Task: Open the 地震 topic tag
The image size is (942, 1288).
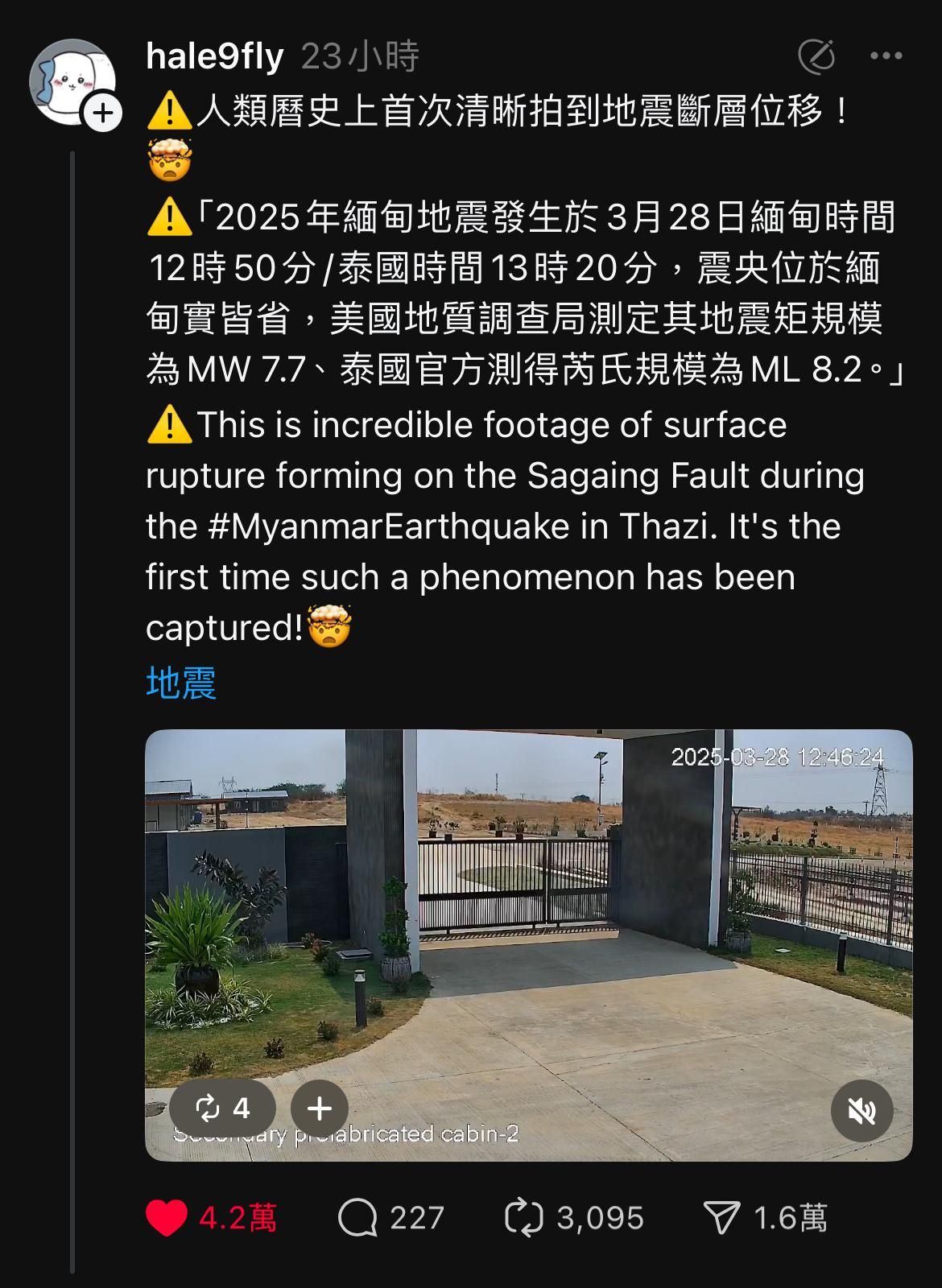Action: point(181,683)
